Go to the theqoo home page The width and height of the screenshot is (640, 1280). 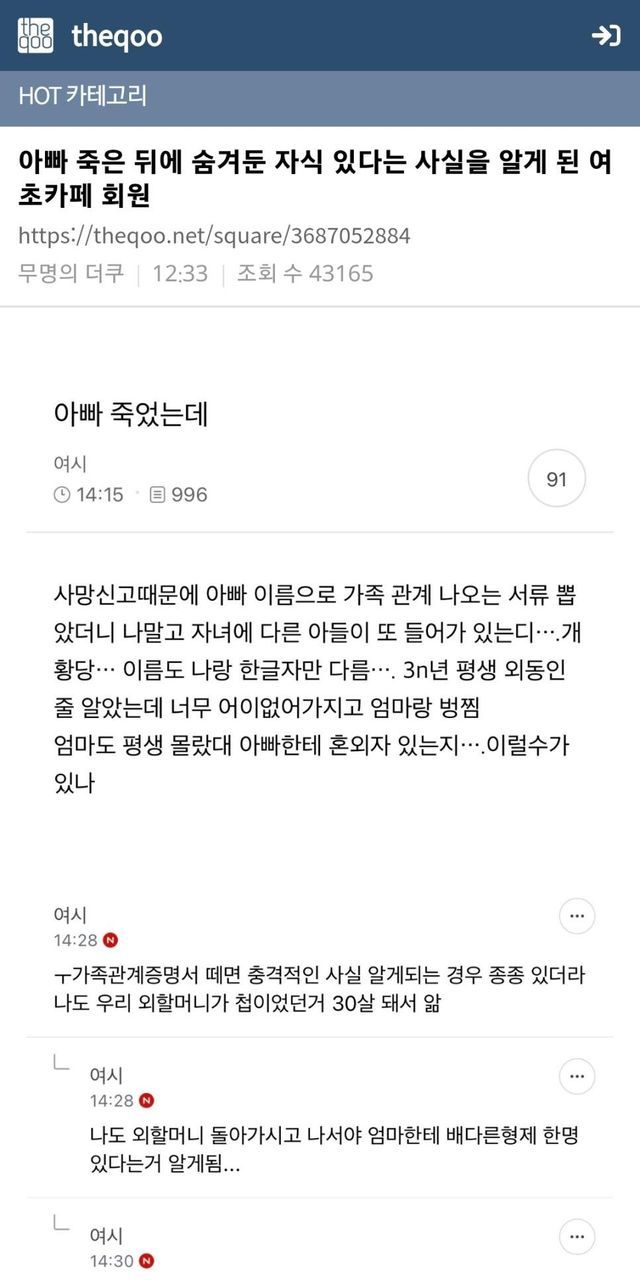point(90,37)
